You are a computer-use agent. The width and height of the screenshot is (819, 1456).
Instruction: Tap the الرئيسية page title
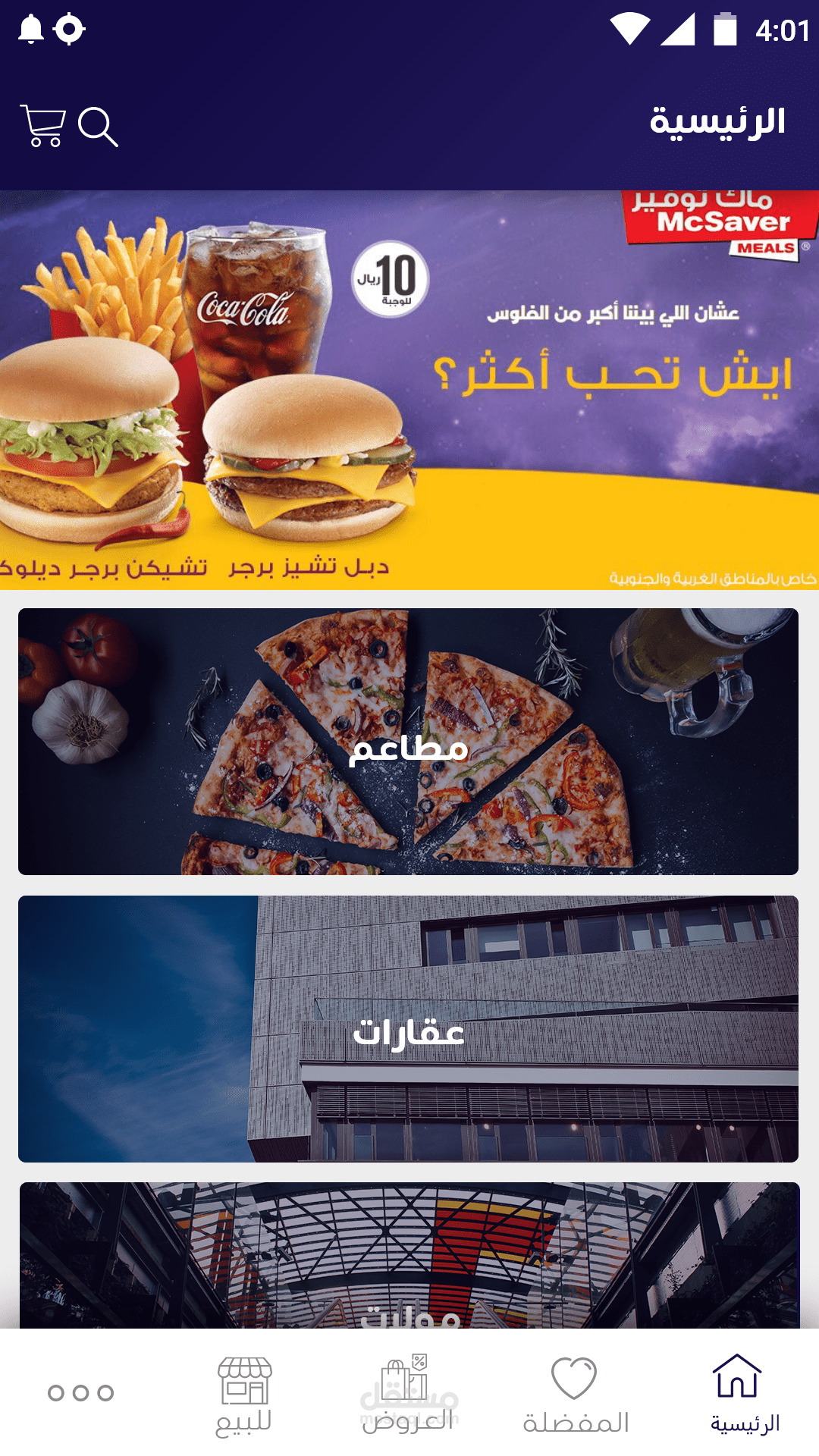point(717,121)
